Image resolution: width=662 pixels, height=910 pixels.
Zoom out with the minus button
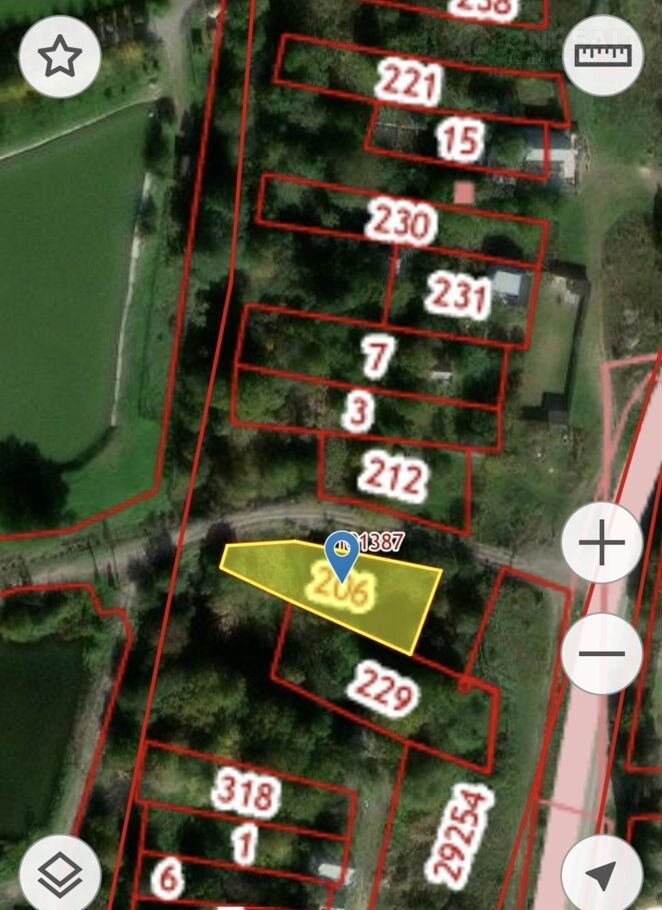602,654
